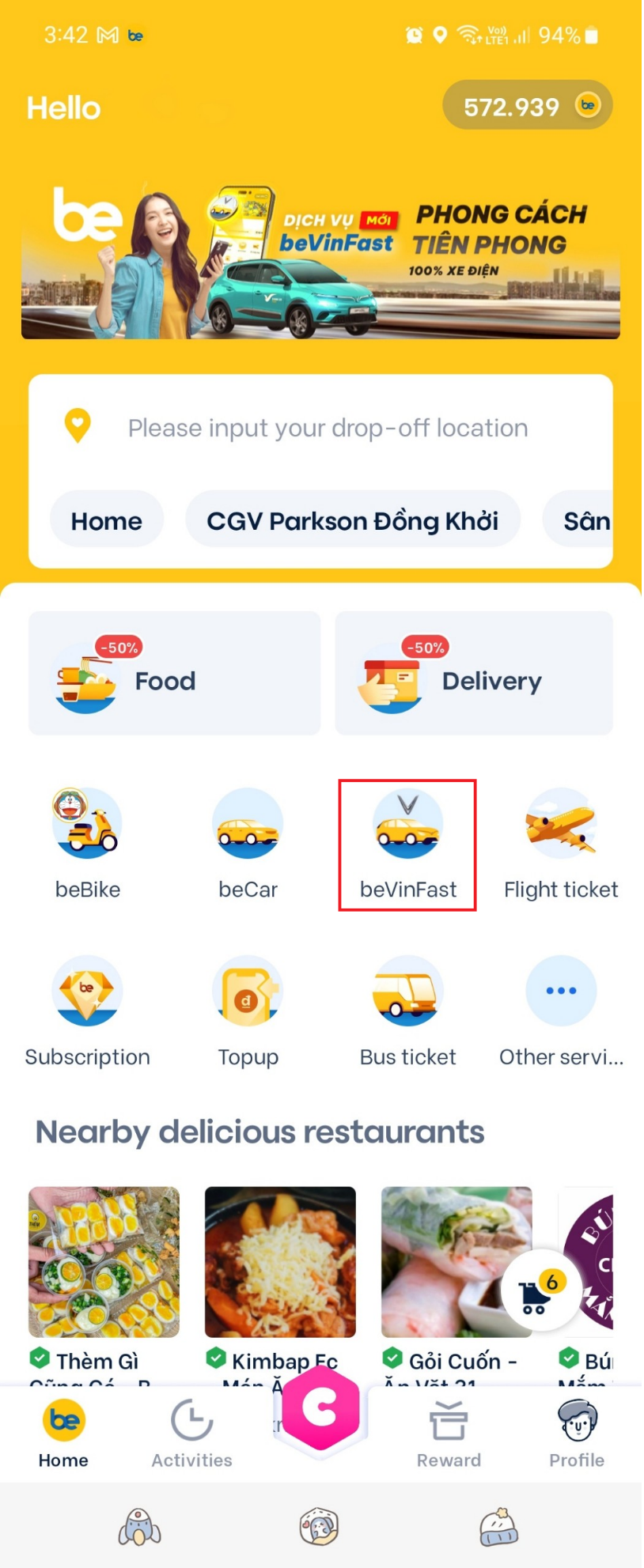
Task: Open the Food ordering section
Action: pos(174,673)
